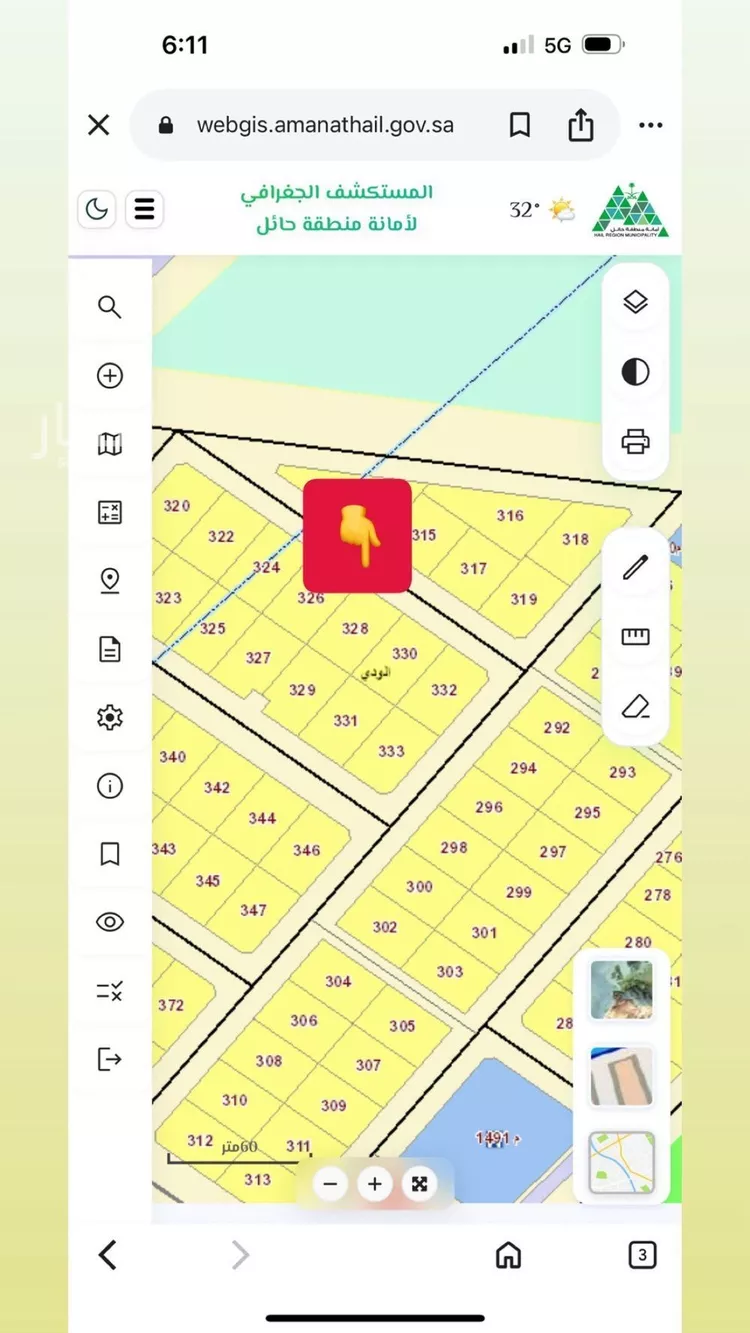This screenshot has width=750, height=1333.
Task: Select the pencil drawing tool
Action: tap(636, 568)
